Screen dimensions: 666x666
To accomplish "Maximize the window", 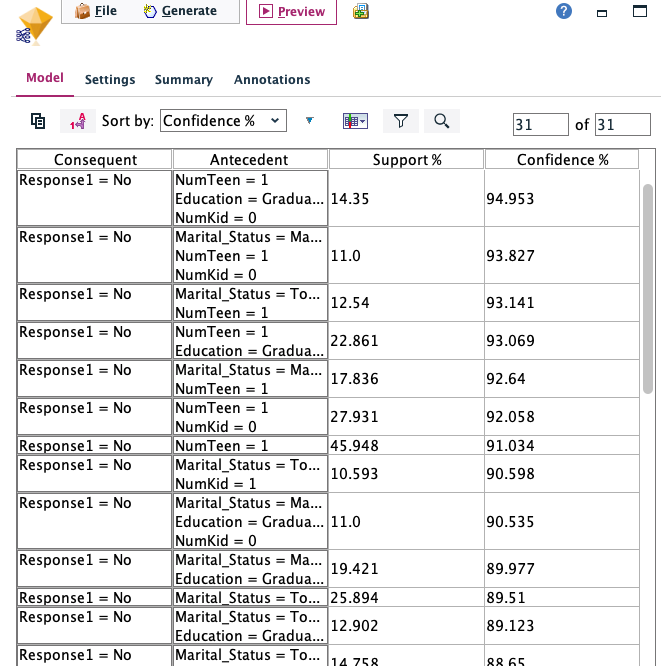I will tap(640, 11).
